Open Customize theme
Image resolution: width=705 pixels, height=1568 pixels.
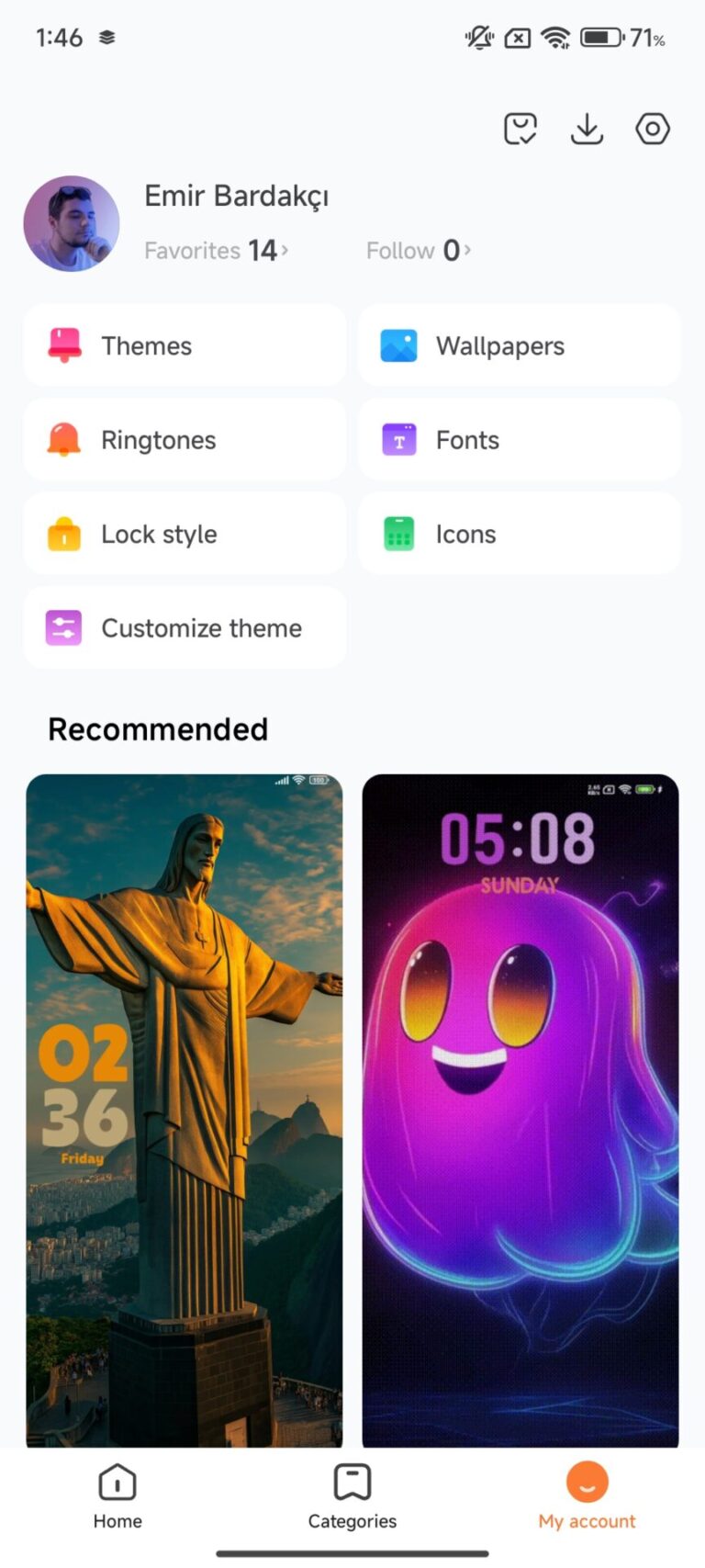(184, 628)
